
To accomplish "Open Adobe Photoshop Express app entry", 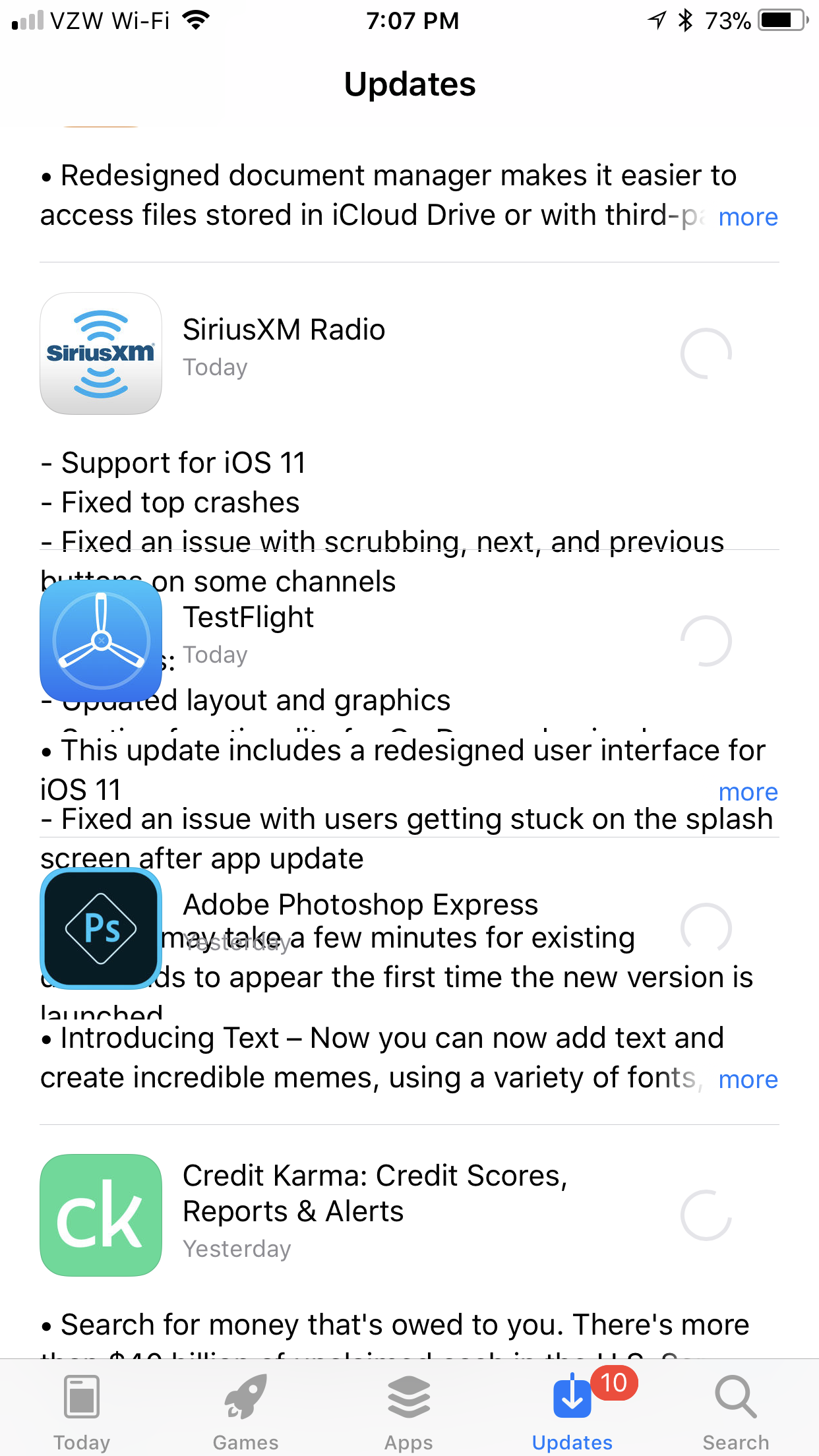I will coord(360,905).
